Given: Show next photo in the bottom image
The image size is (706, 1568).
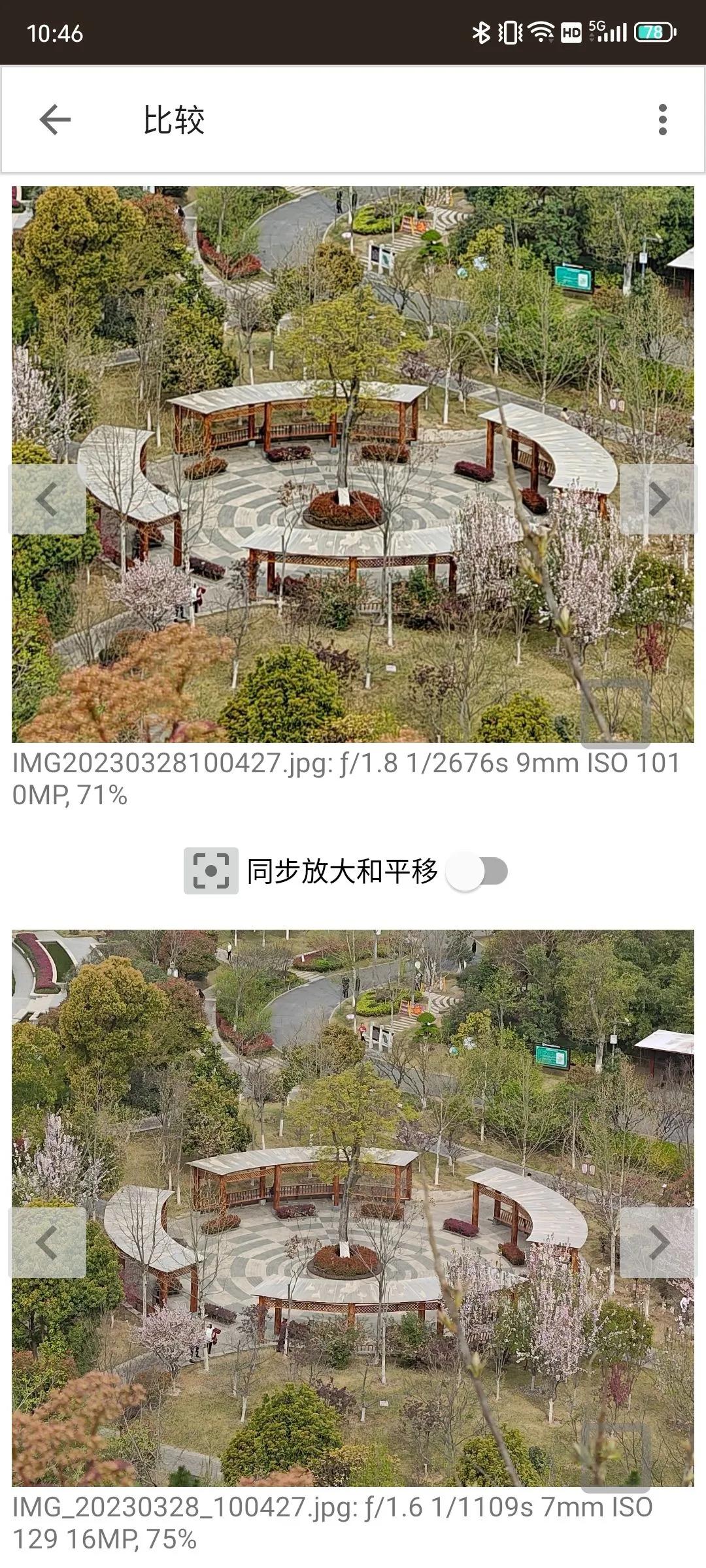Looking at the screenshot, I should (x=658, y=1243).
